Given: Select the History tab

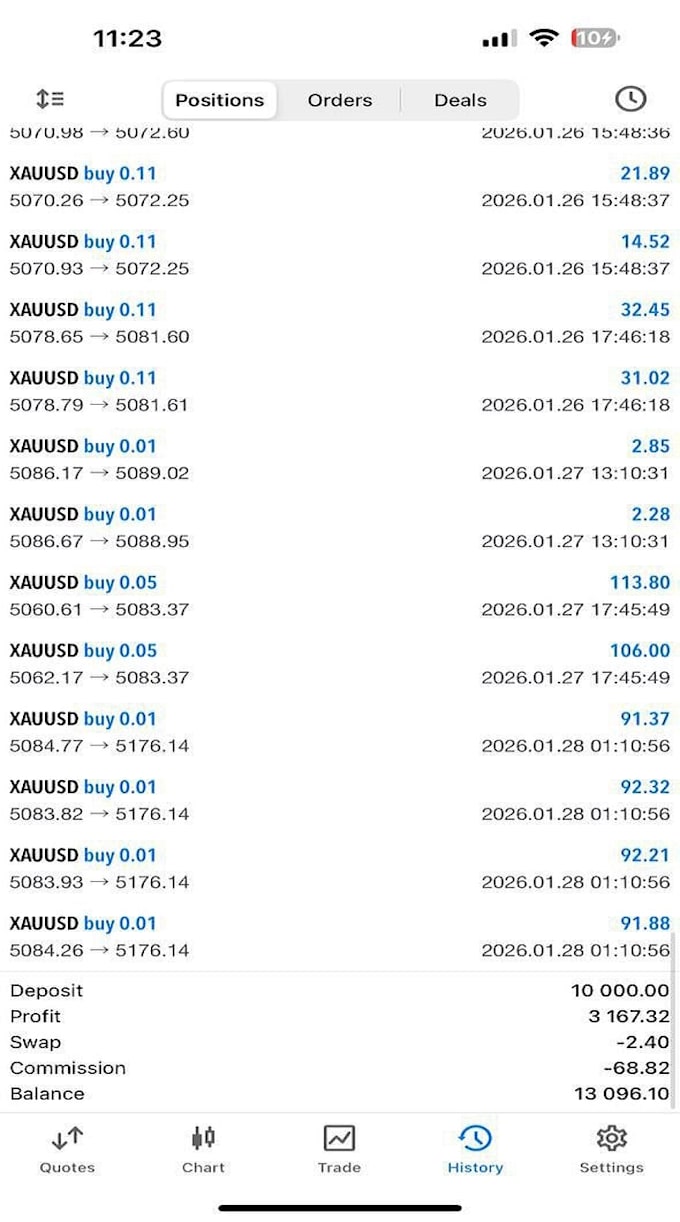Looking at the screenshot, I should [x=475, y=1150].
